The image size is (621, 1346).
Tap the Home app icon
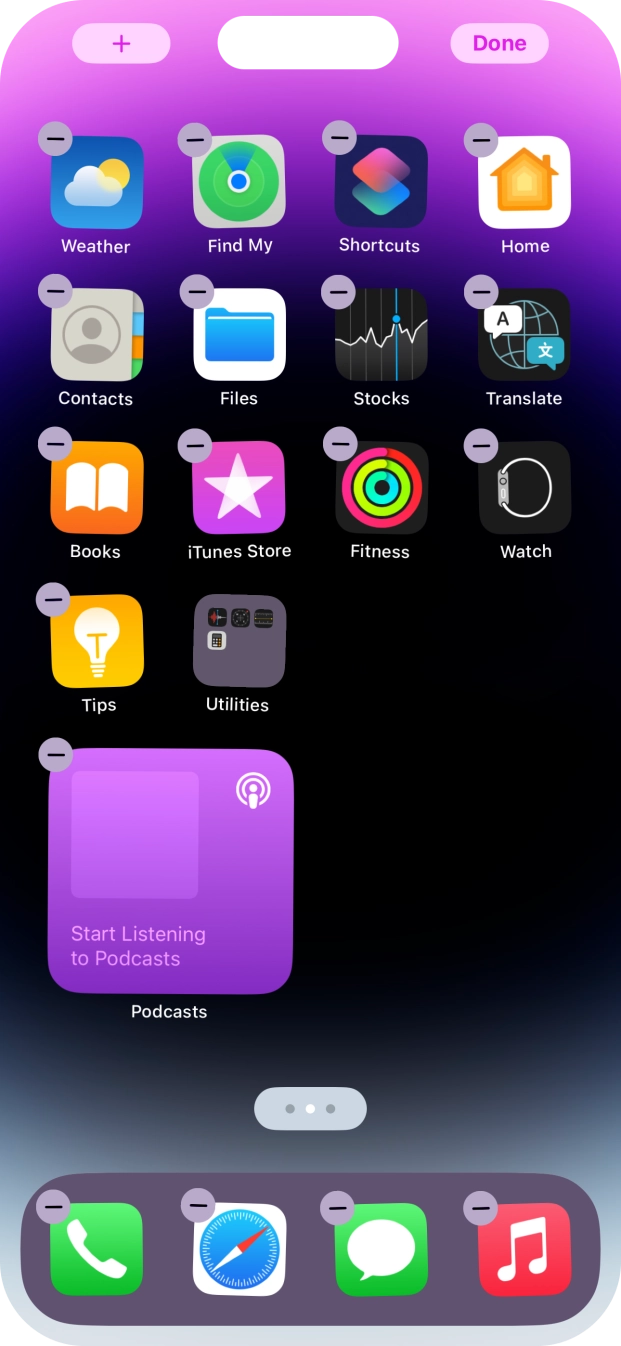525,183
